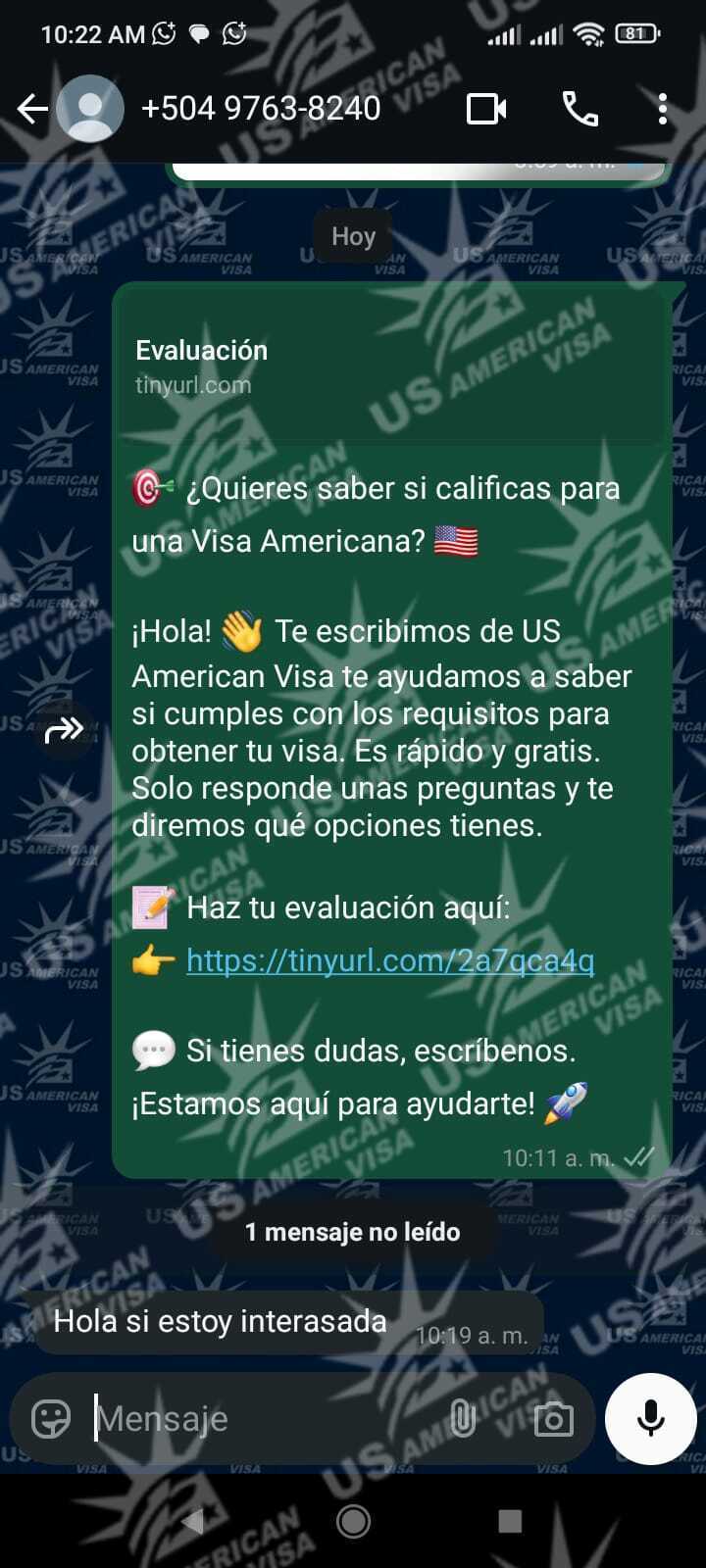Attach a file with the paperclip
Image resolution: width=706 pixels, height=1568 pixels.
point(462,1418)
